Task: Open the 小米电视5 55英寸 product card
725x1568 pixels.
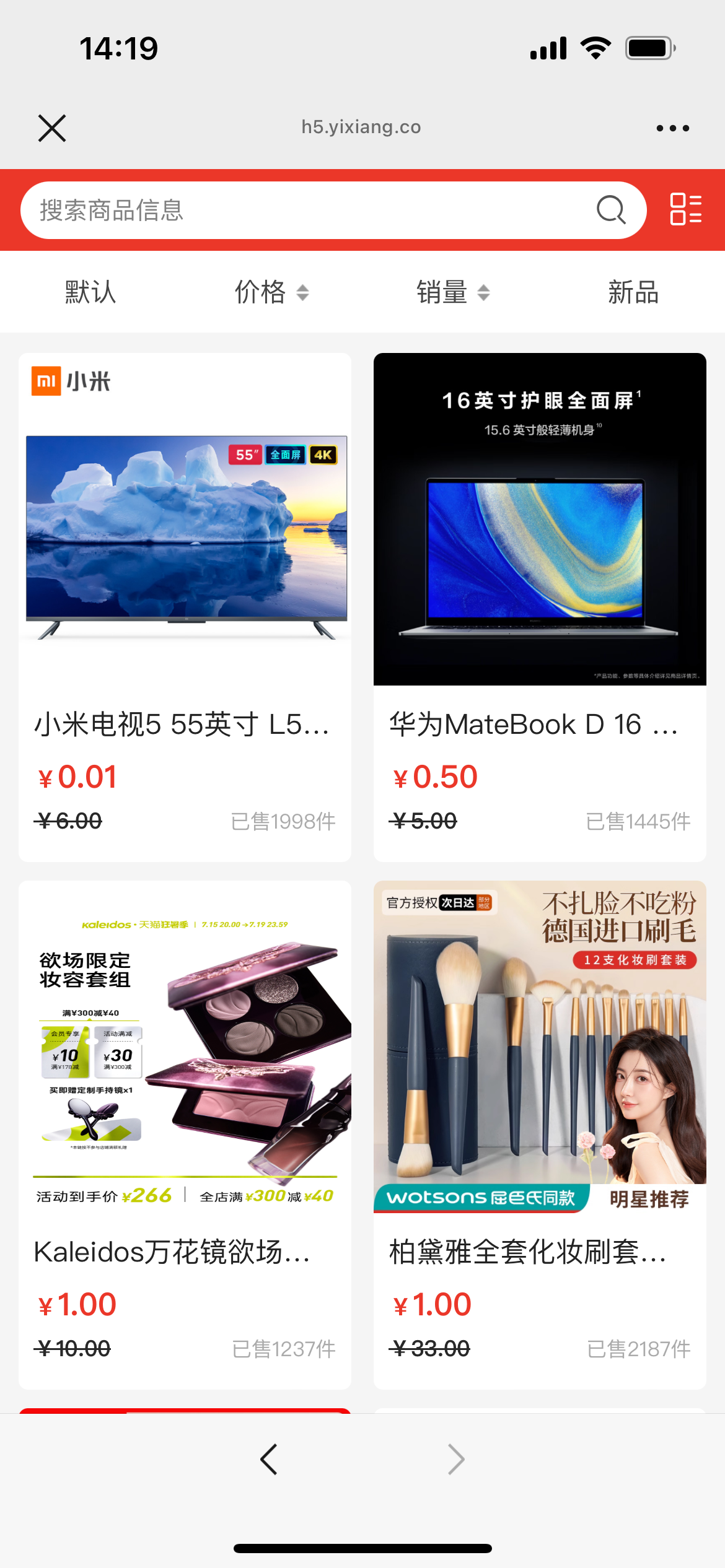Action: [x=185, y=607]
